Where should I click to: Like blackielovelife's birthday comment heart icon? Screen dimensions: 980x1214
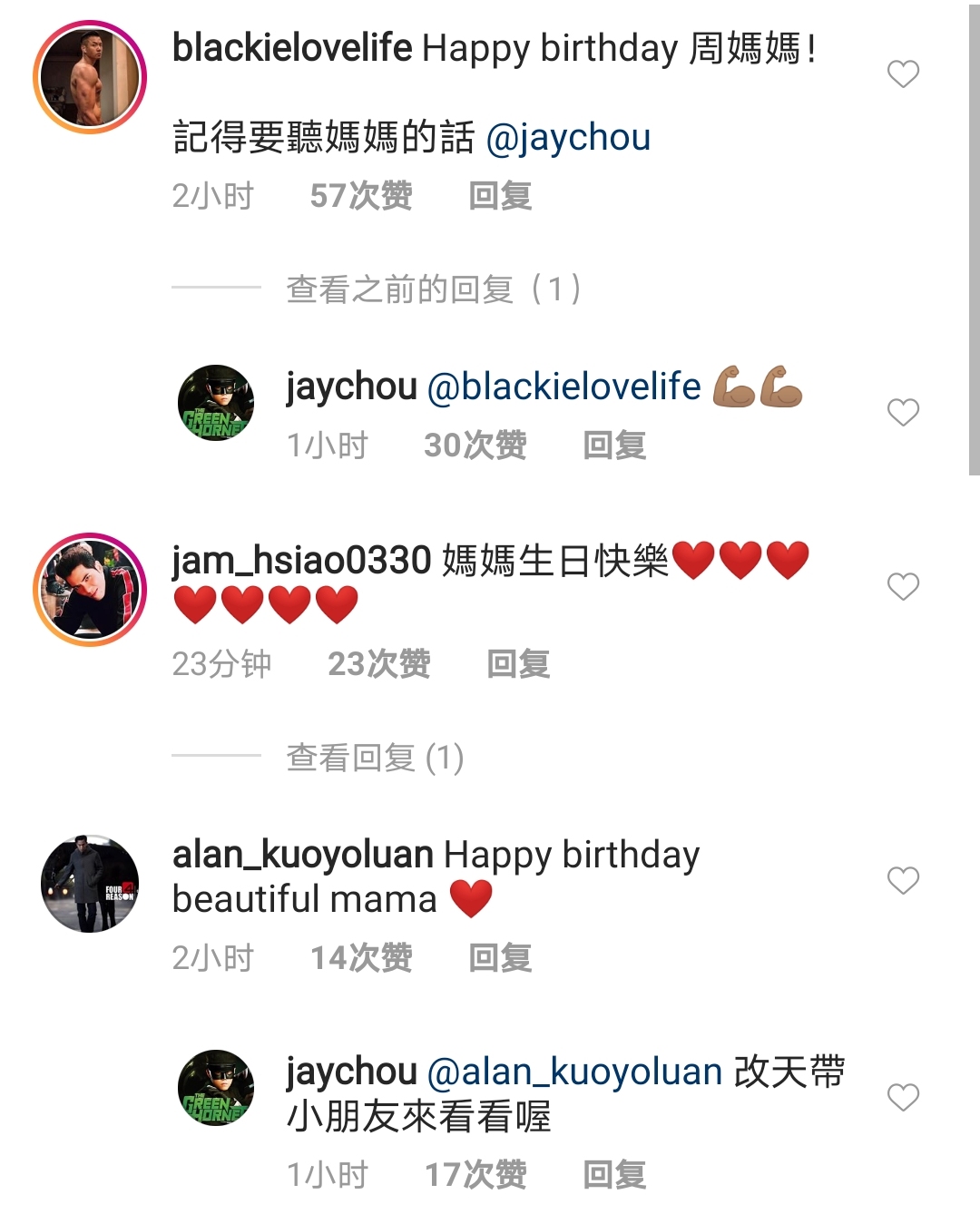coord(902,74)
